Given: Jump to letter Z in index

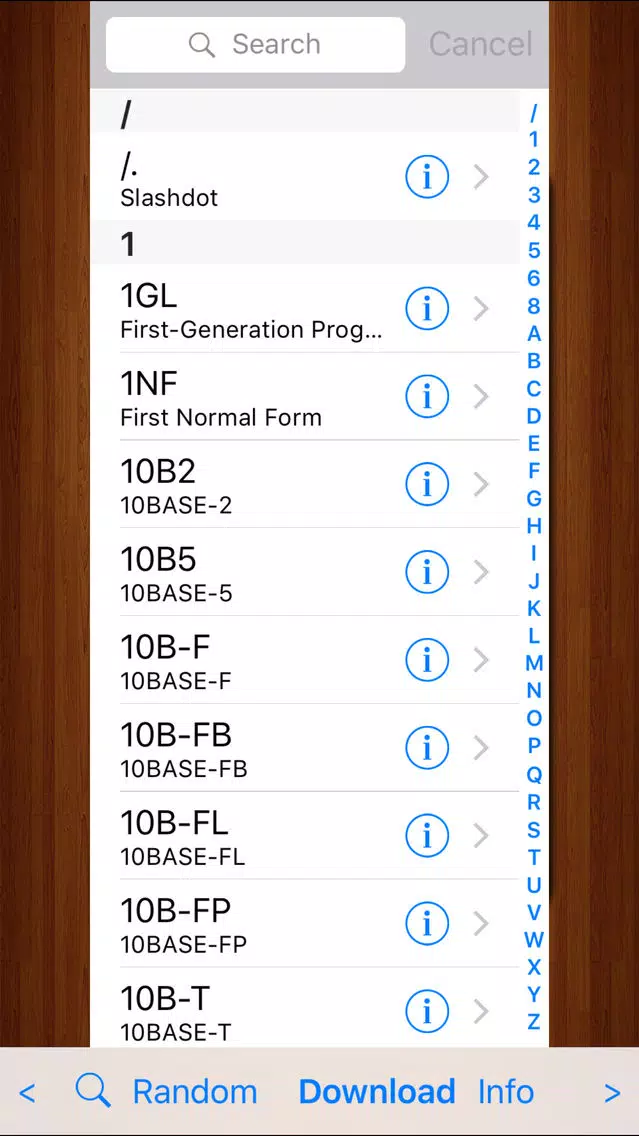Looking at the screenshot, I should (534, 1022).
